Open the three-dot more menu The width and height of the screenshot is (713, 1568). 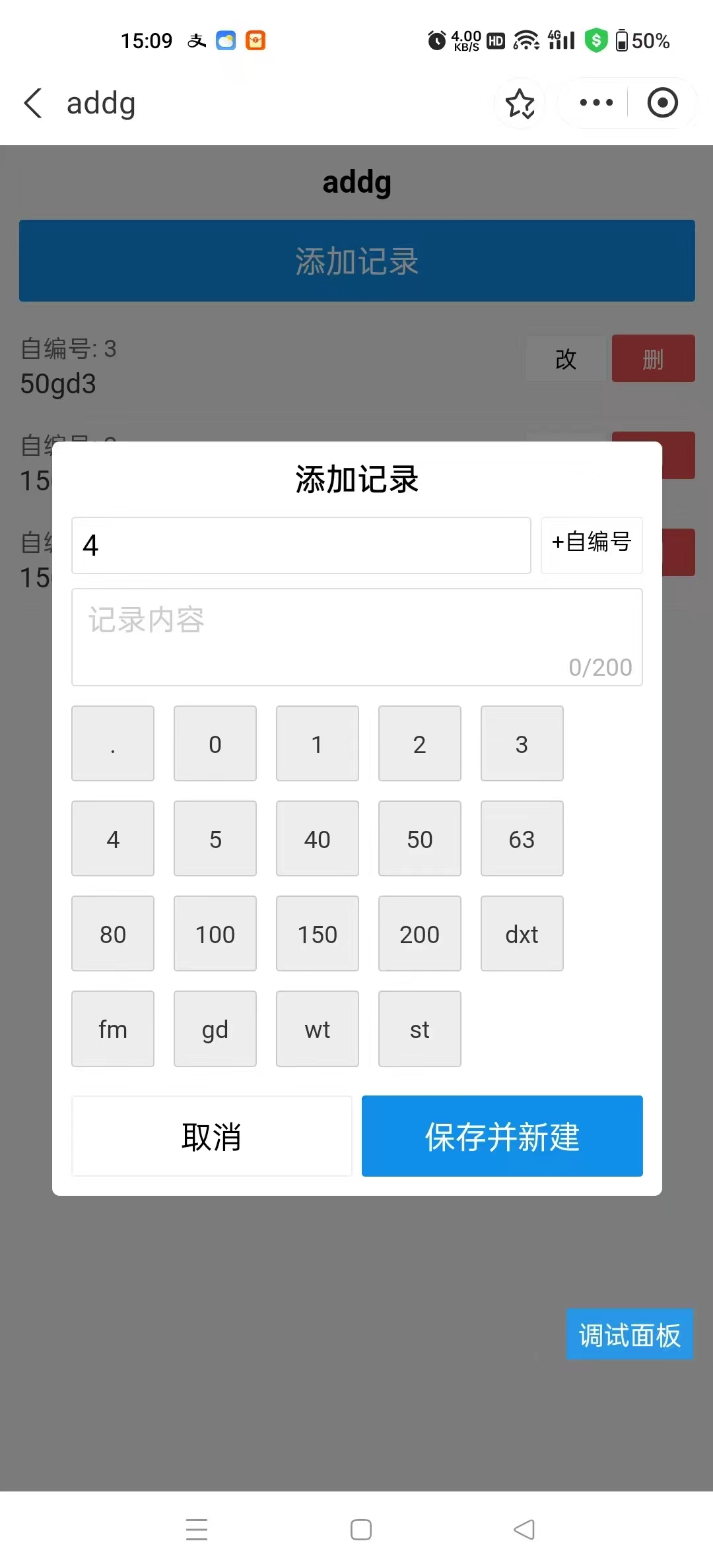pyautogui.click(x=596, y=103)
